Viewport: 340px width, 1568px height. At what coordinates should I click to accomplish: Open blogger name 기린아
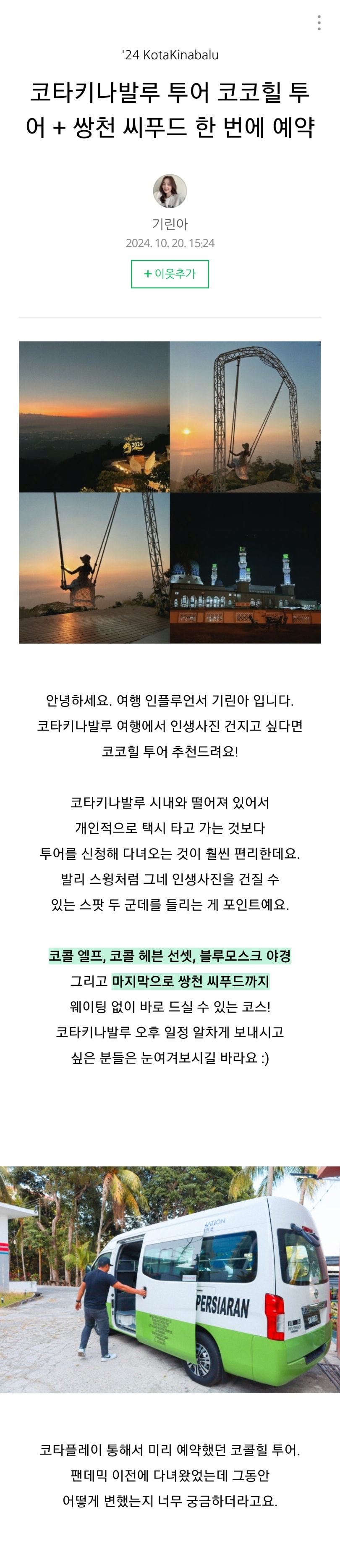pos(170,224)
